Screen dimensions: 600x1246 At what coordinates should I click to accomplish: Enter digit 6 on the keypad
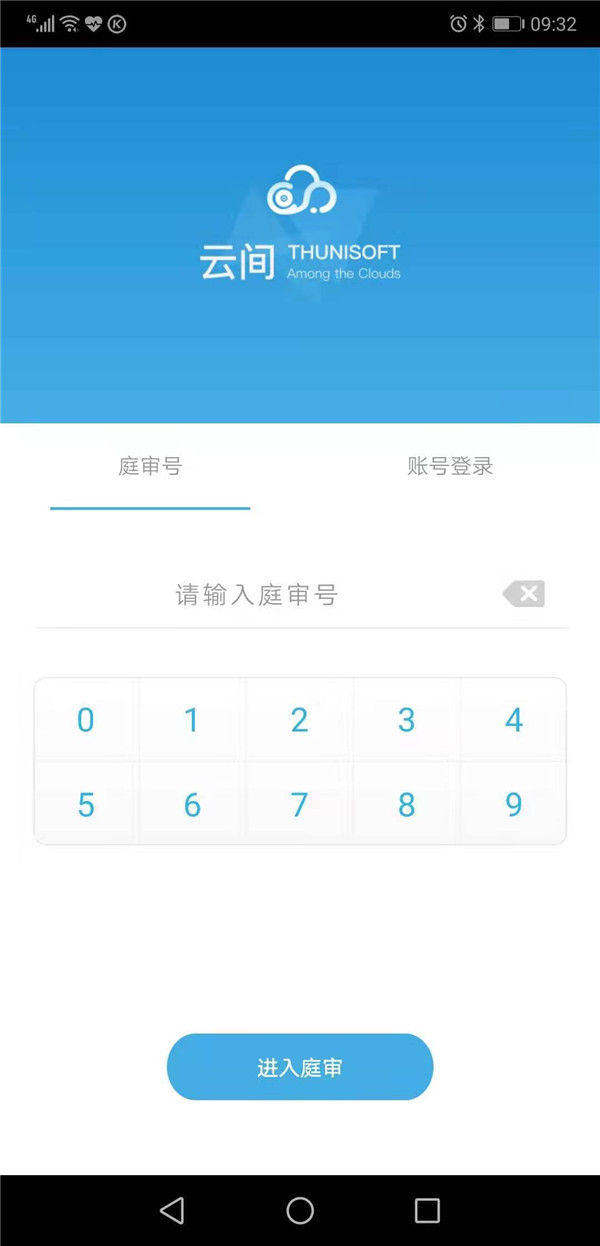point(192,804)
